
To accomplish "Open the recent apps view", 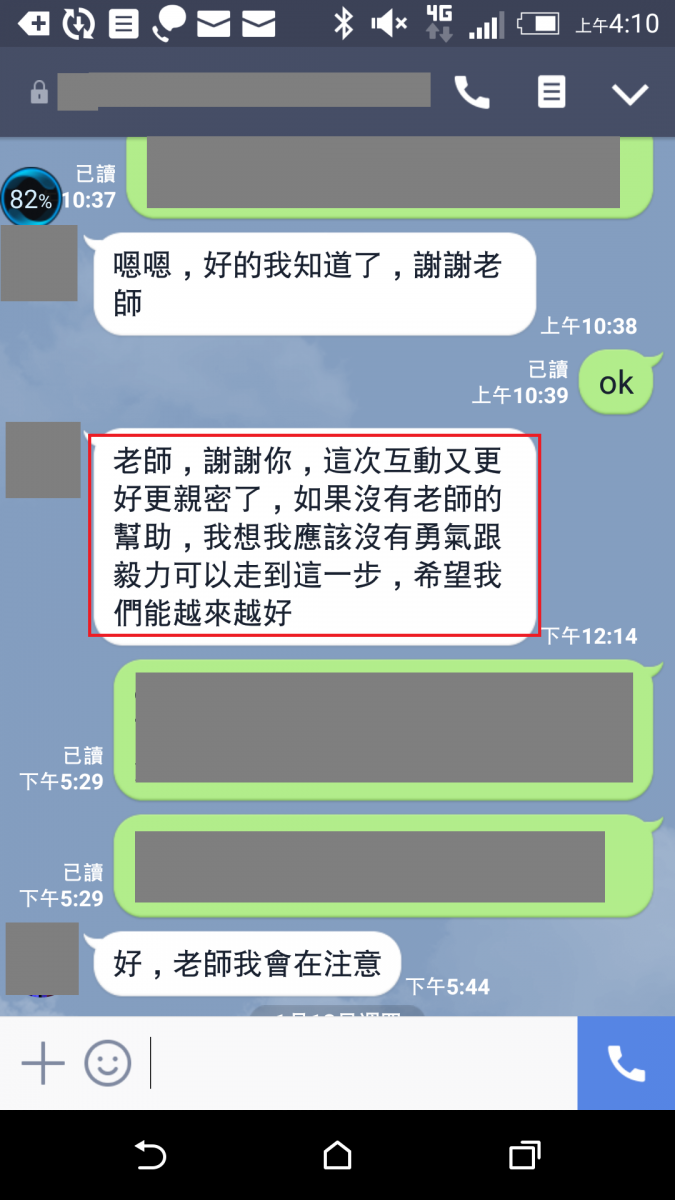I will click(x=525, y=1156).
